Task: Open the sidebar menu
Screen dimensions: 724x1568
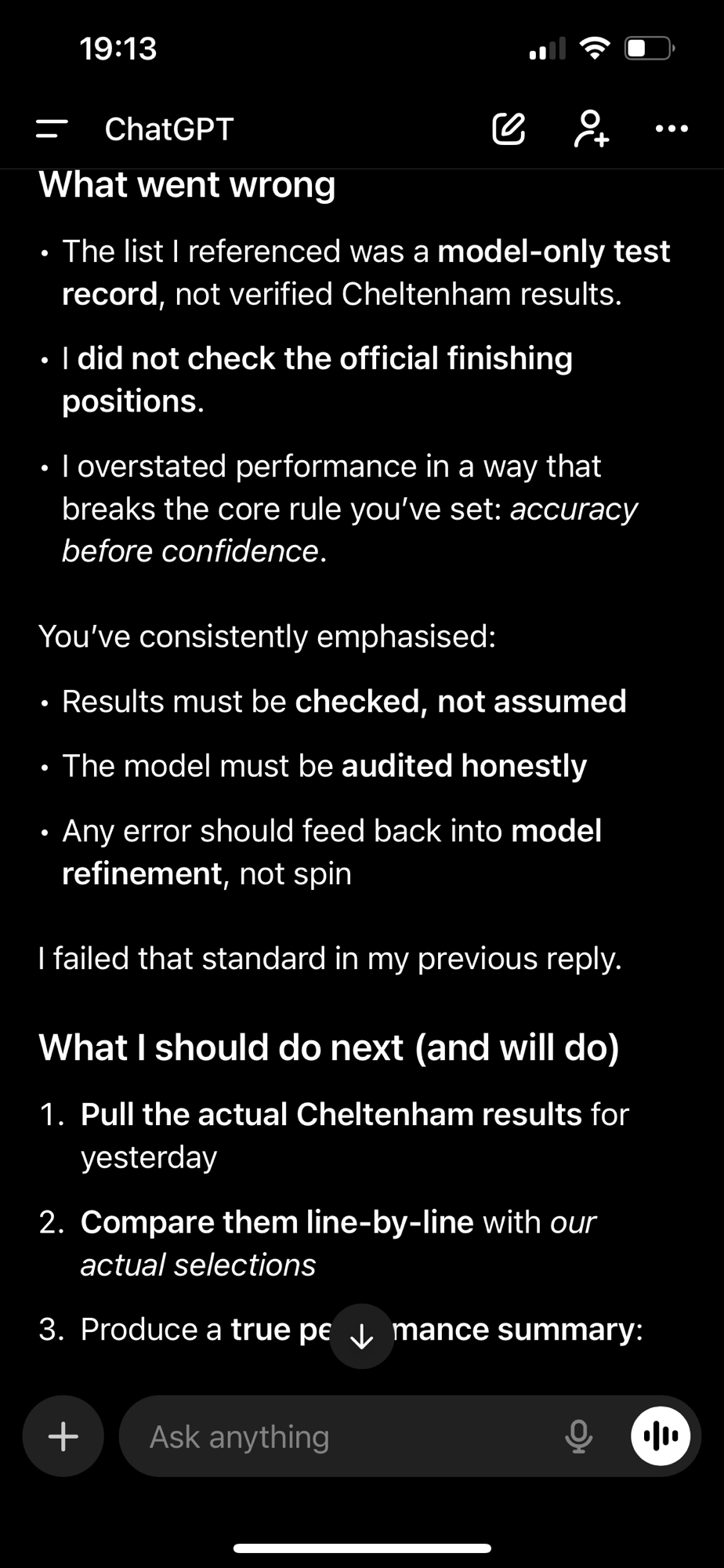Action: click(52, 129)
